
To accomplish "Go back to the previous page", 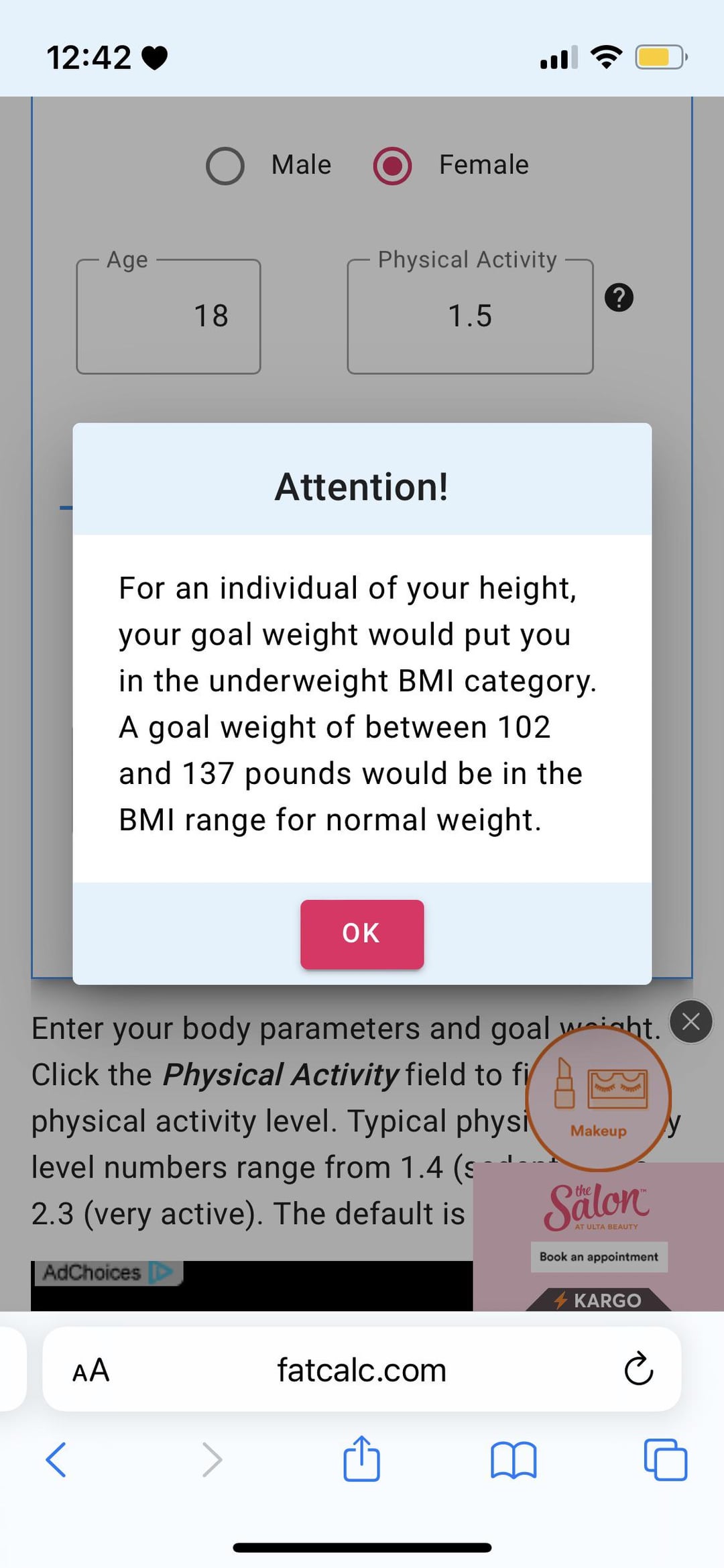I will click(56, 1460).
